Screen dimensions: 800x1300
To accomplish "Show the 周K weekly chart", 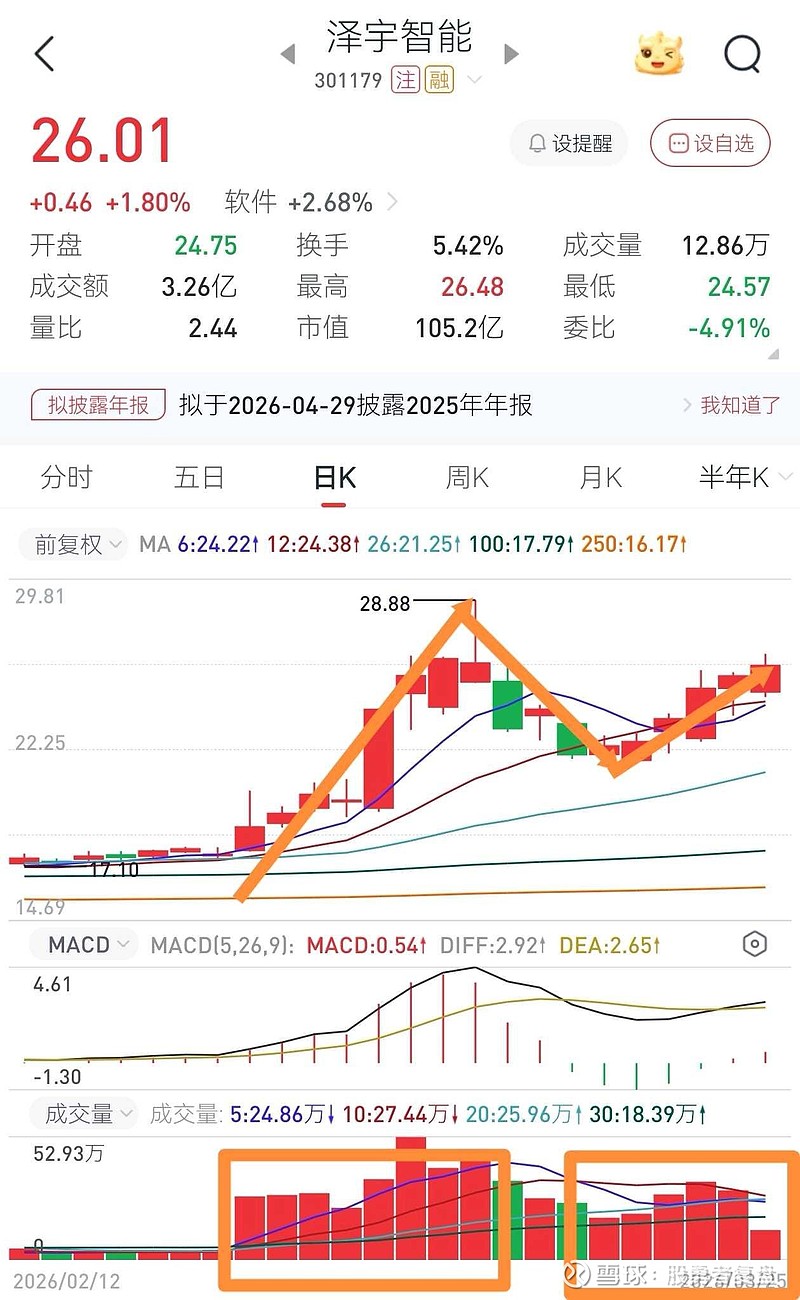I will pos(467,478).
